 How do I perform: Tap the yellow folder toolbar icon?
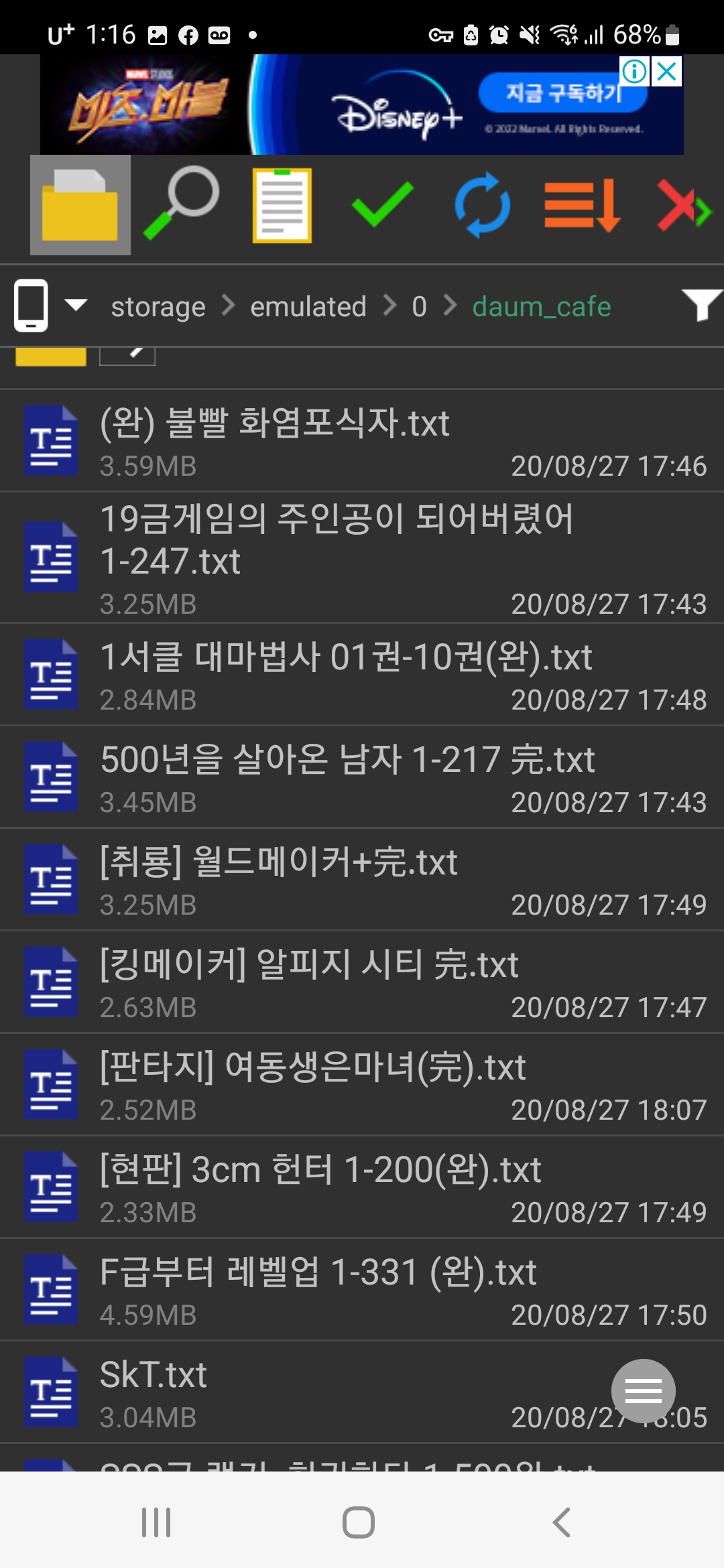80,205
